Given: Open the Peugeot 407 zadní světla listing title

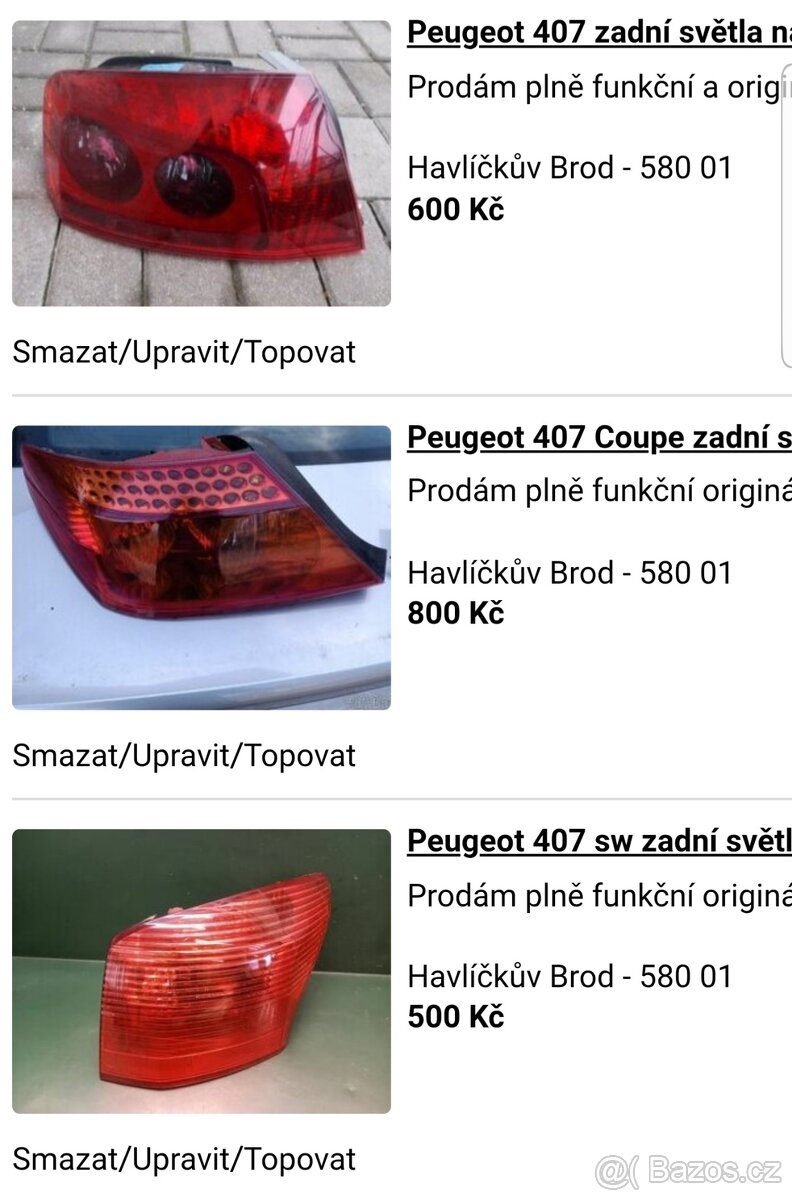Looking at the screenshot, I should [x=598, y=33].
